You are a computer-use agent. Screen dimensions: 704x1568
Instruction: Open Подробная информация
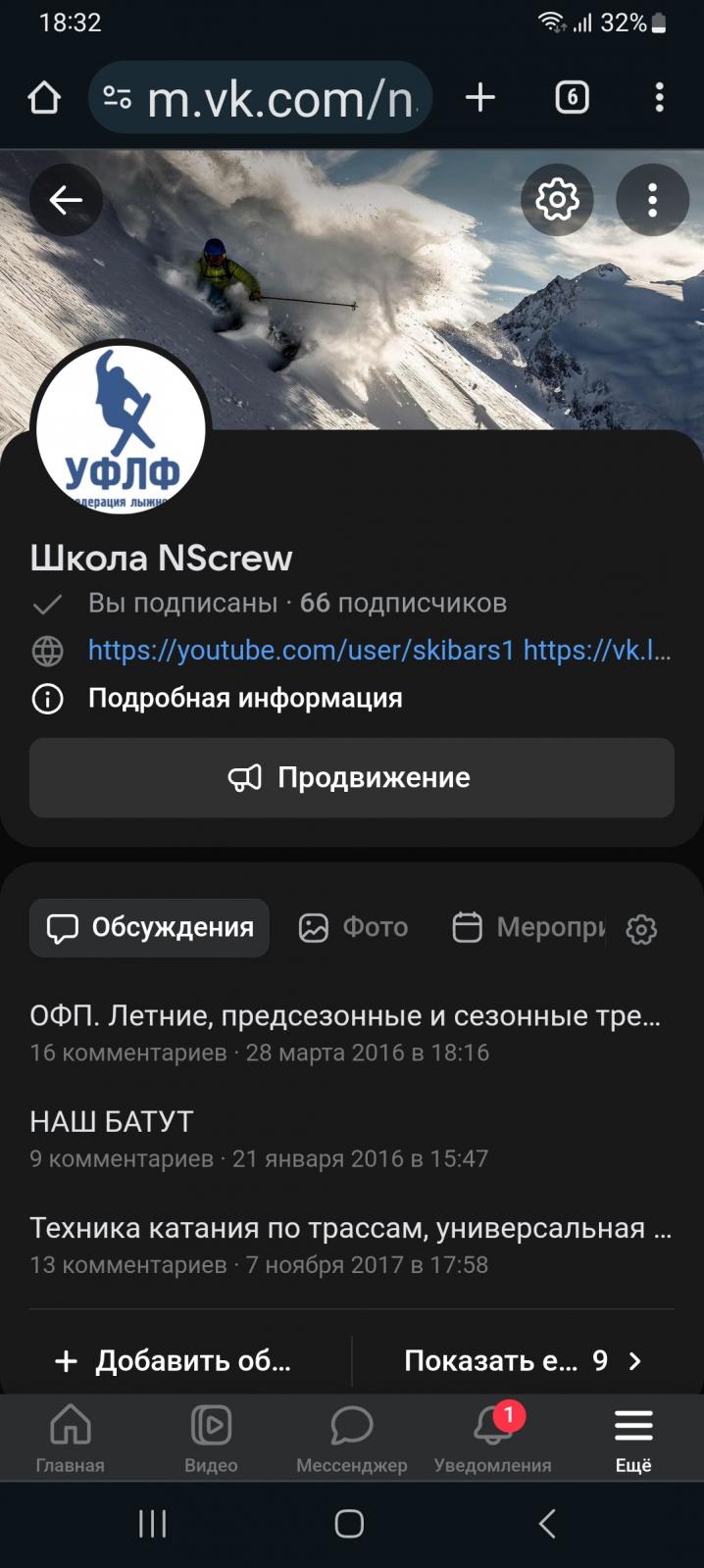[x=245, y=698]
